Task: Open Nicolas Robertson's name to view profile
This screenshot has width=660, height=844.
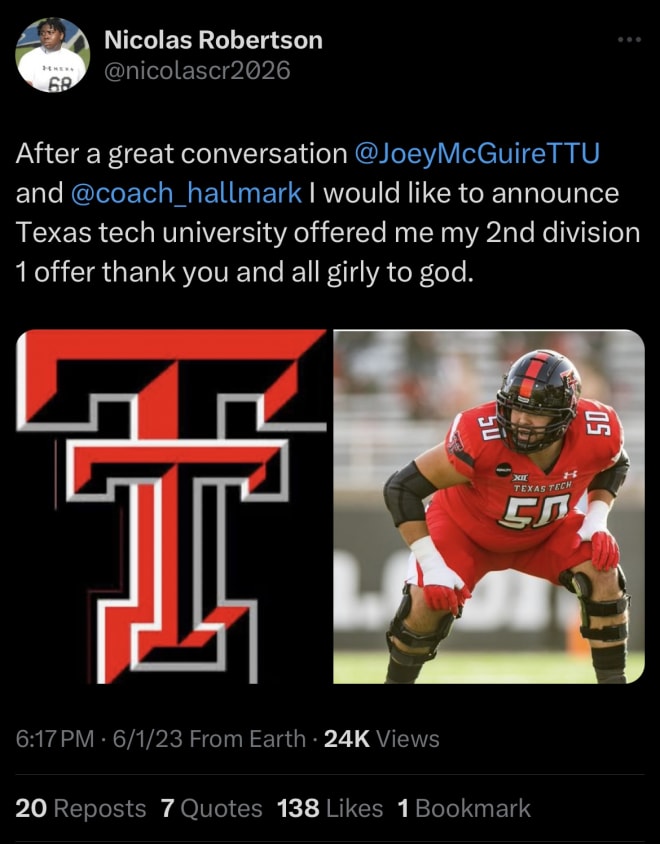Action: pyautogui.click(x=213, y=40)
